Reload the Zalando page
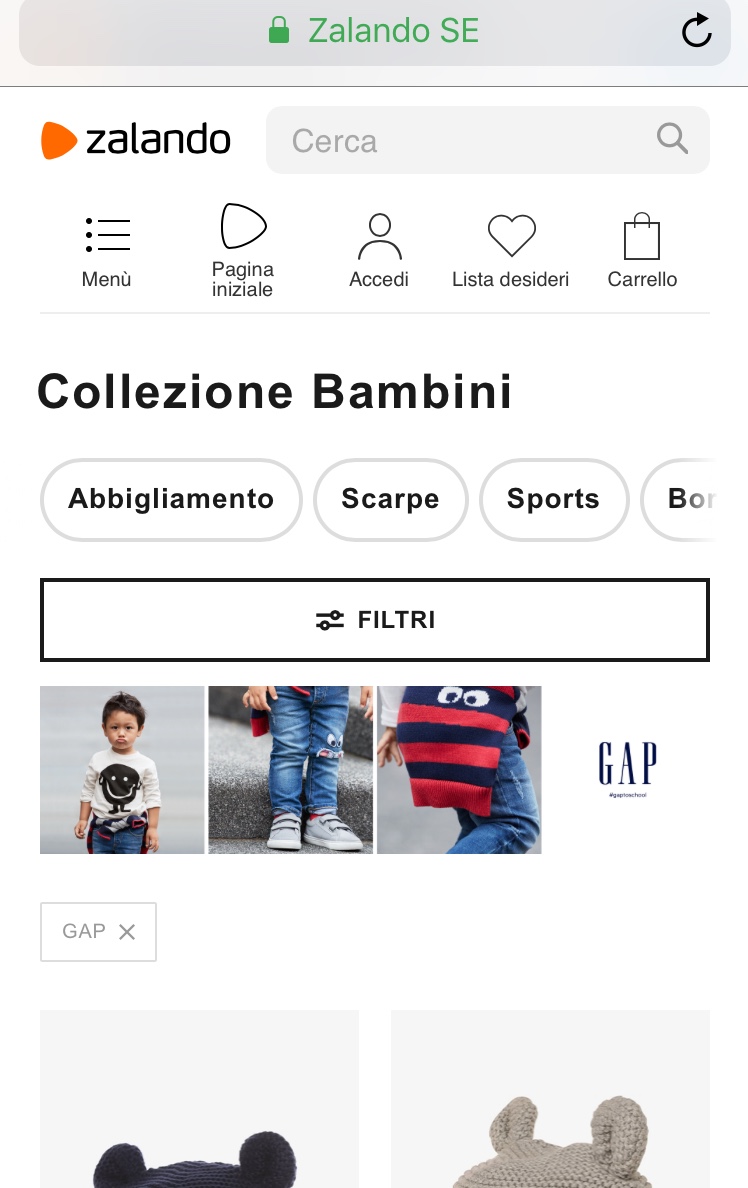Screen dimensions: 748x1188 (x=696, y=32)
